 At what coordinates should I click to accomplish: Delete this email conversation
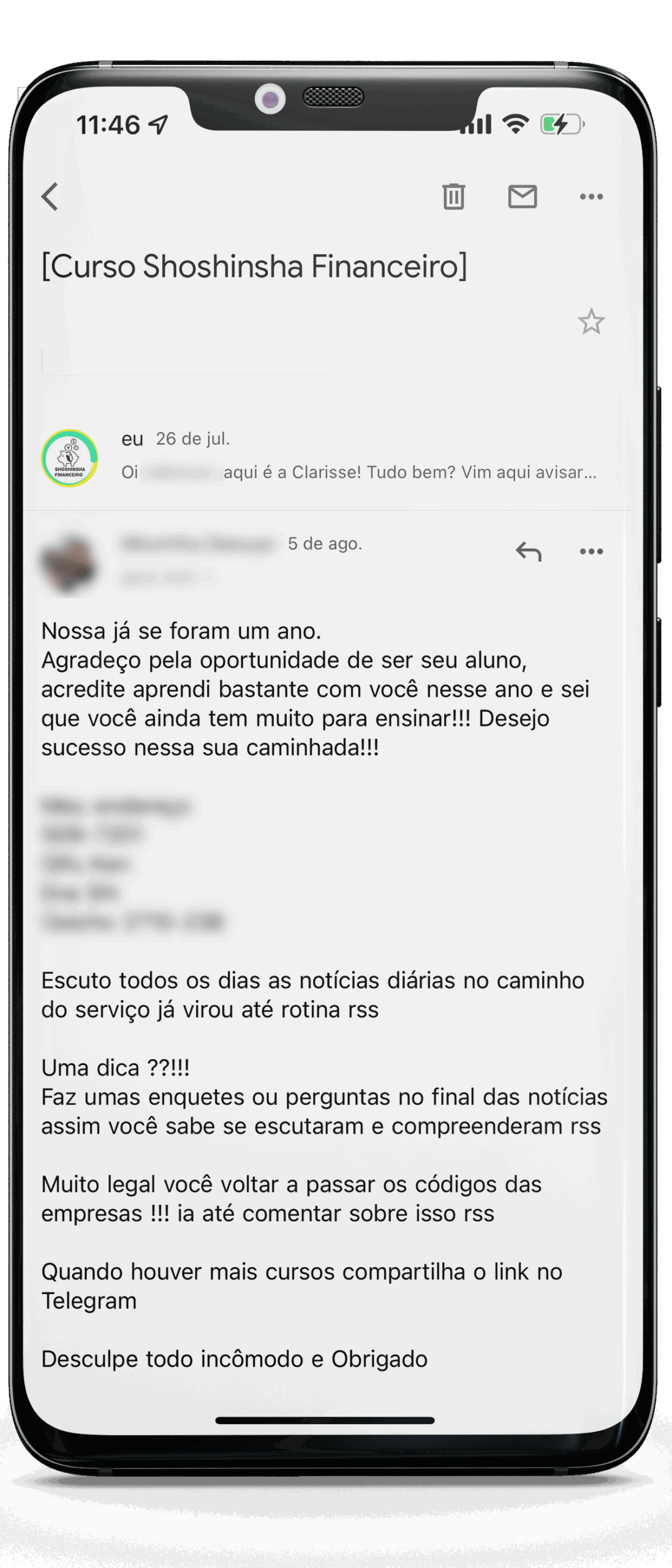453,197
